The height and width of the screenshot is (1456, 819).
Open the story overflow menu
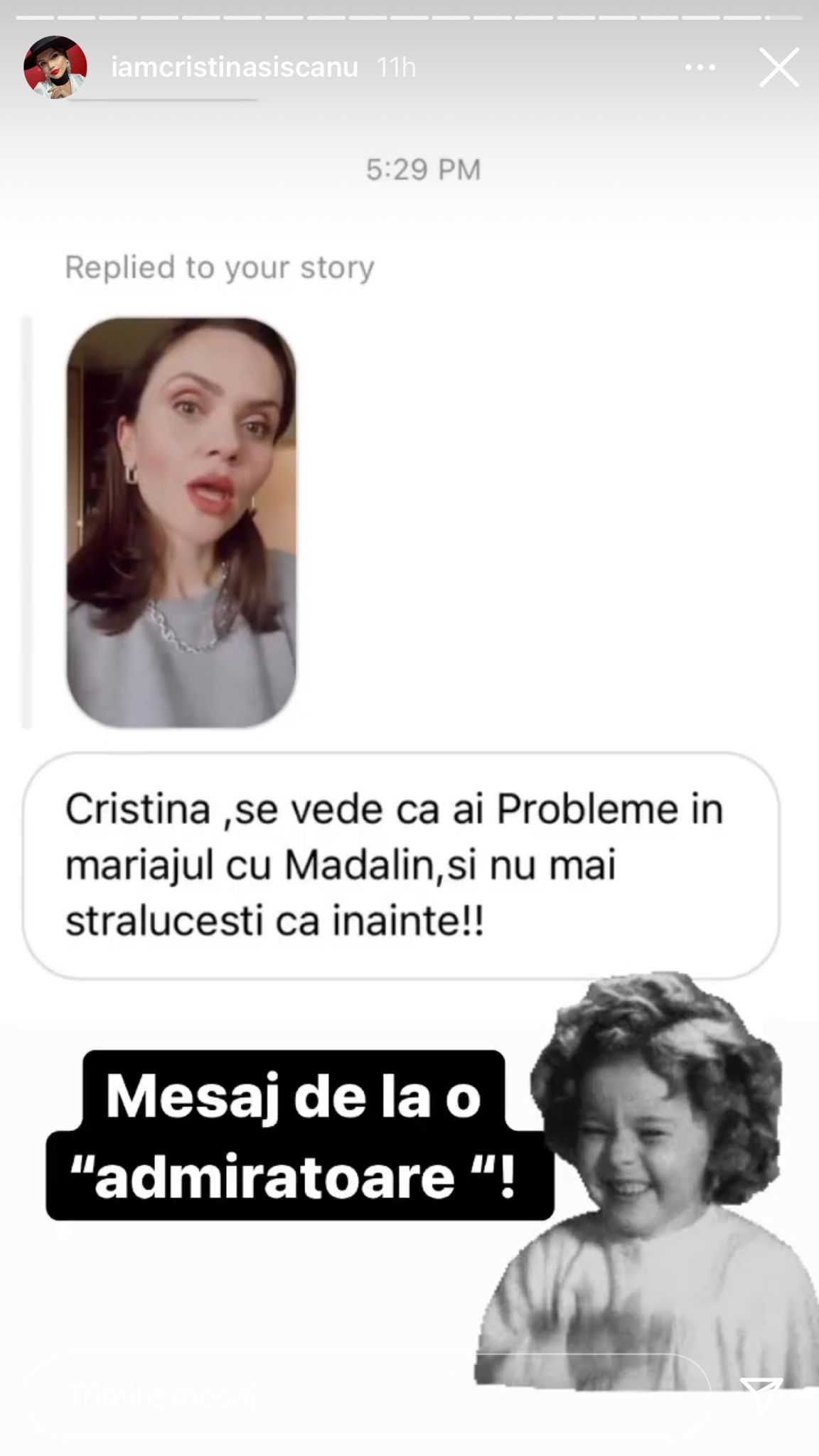(x=700, y=68)
